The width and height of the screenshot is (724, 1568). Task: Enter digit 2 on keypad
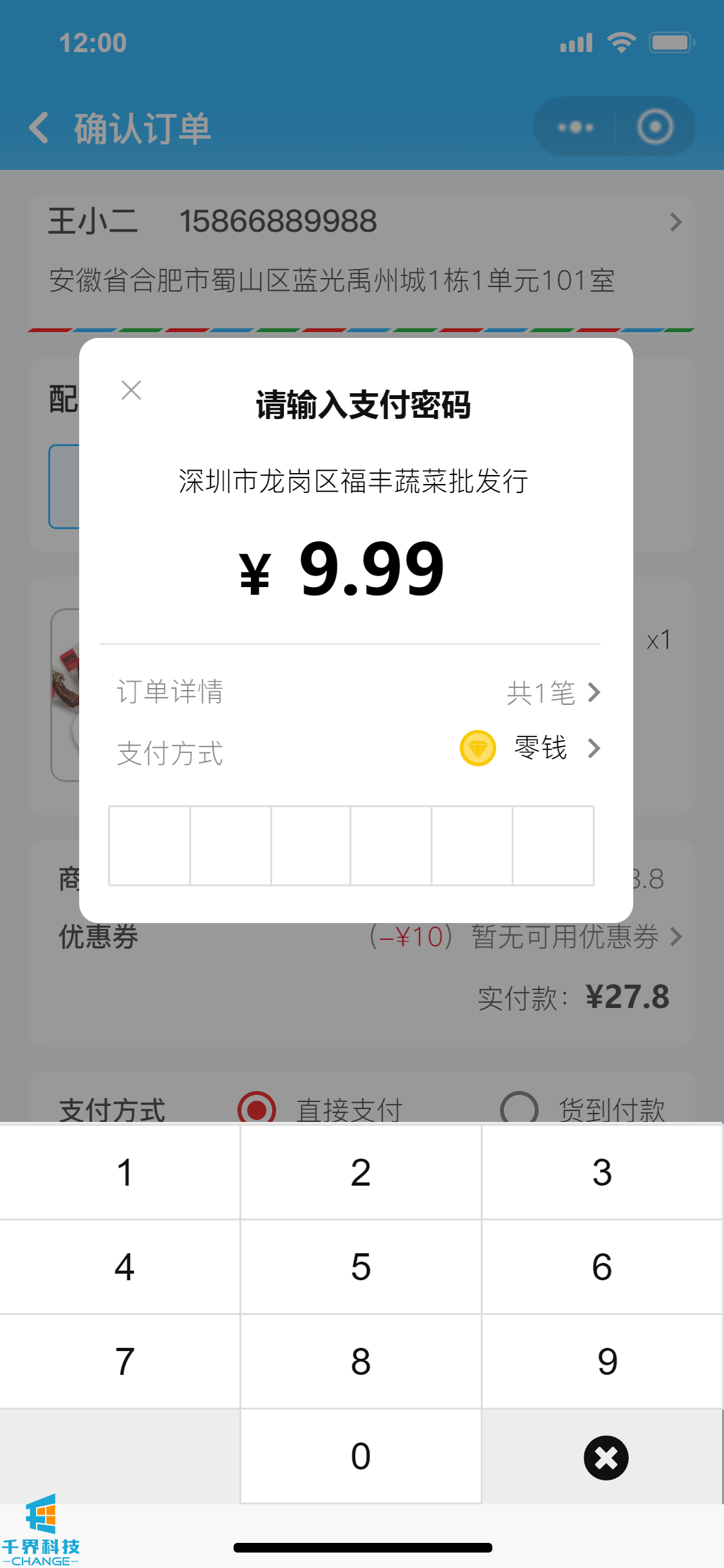(x=361, y=1171)
